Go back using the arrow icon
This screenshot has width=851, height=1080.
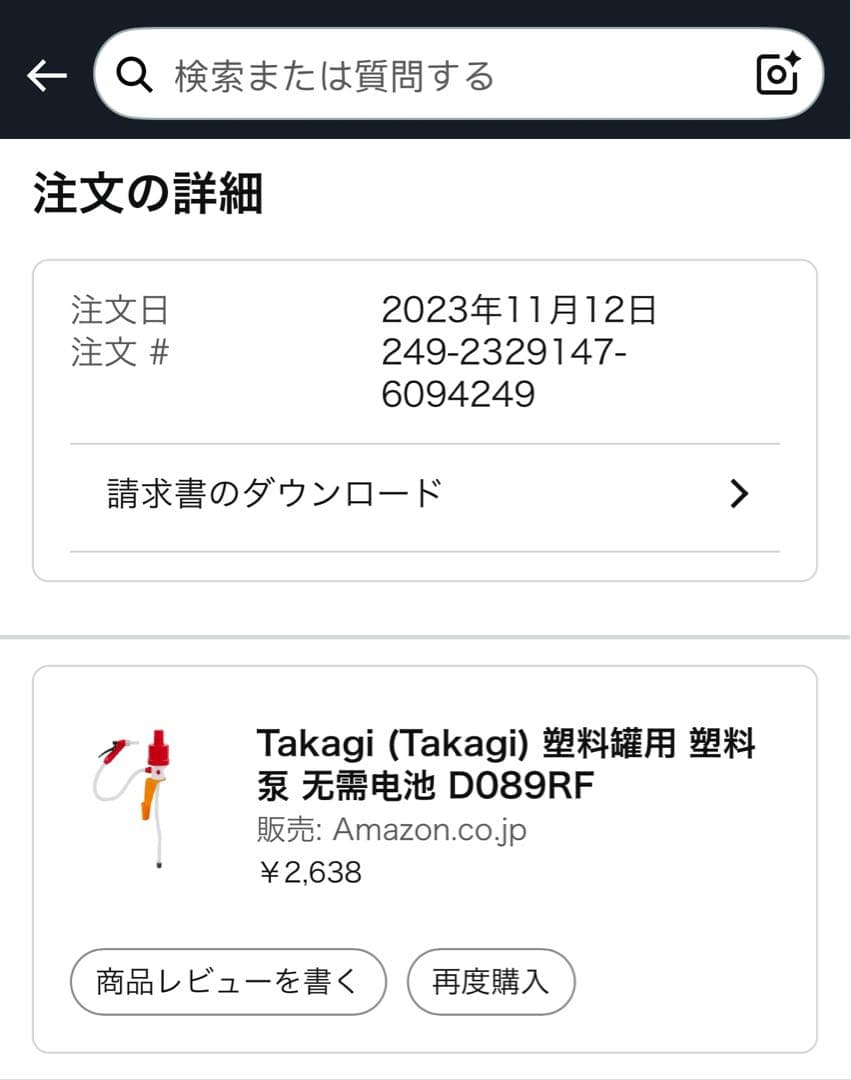[x=47, y=75]
